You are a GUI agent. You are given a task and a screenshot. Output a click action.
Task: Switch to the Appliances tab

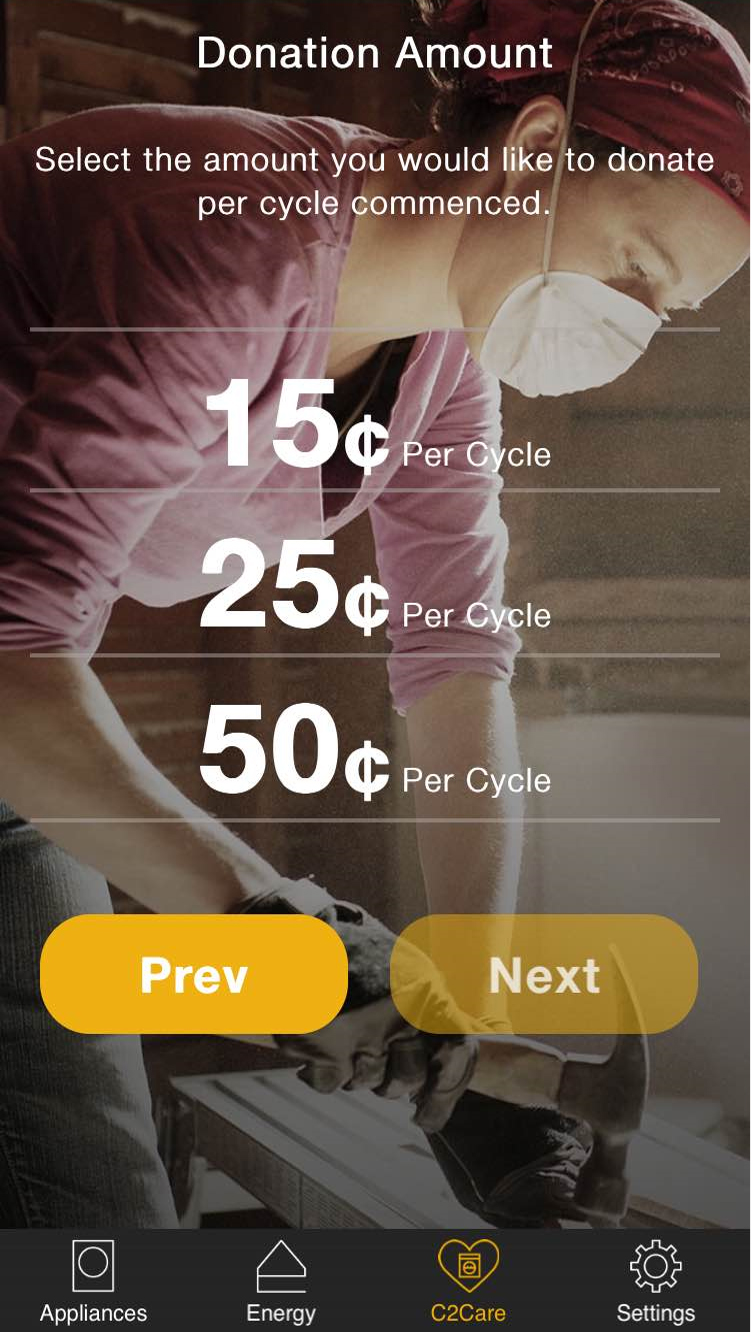pos(93,1282)
